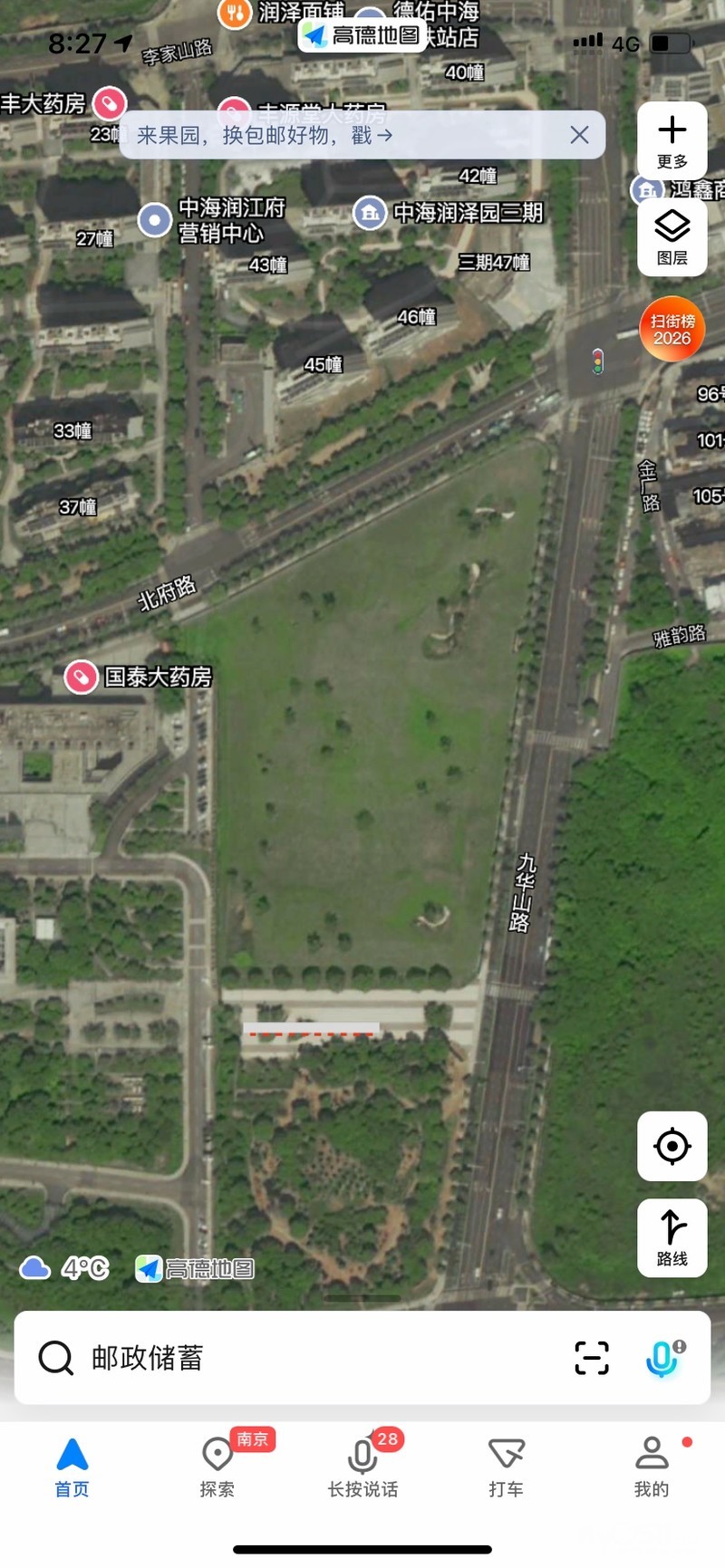Recenter map on my current location

[x=672, y=1146]
